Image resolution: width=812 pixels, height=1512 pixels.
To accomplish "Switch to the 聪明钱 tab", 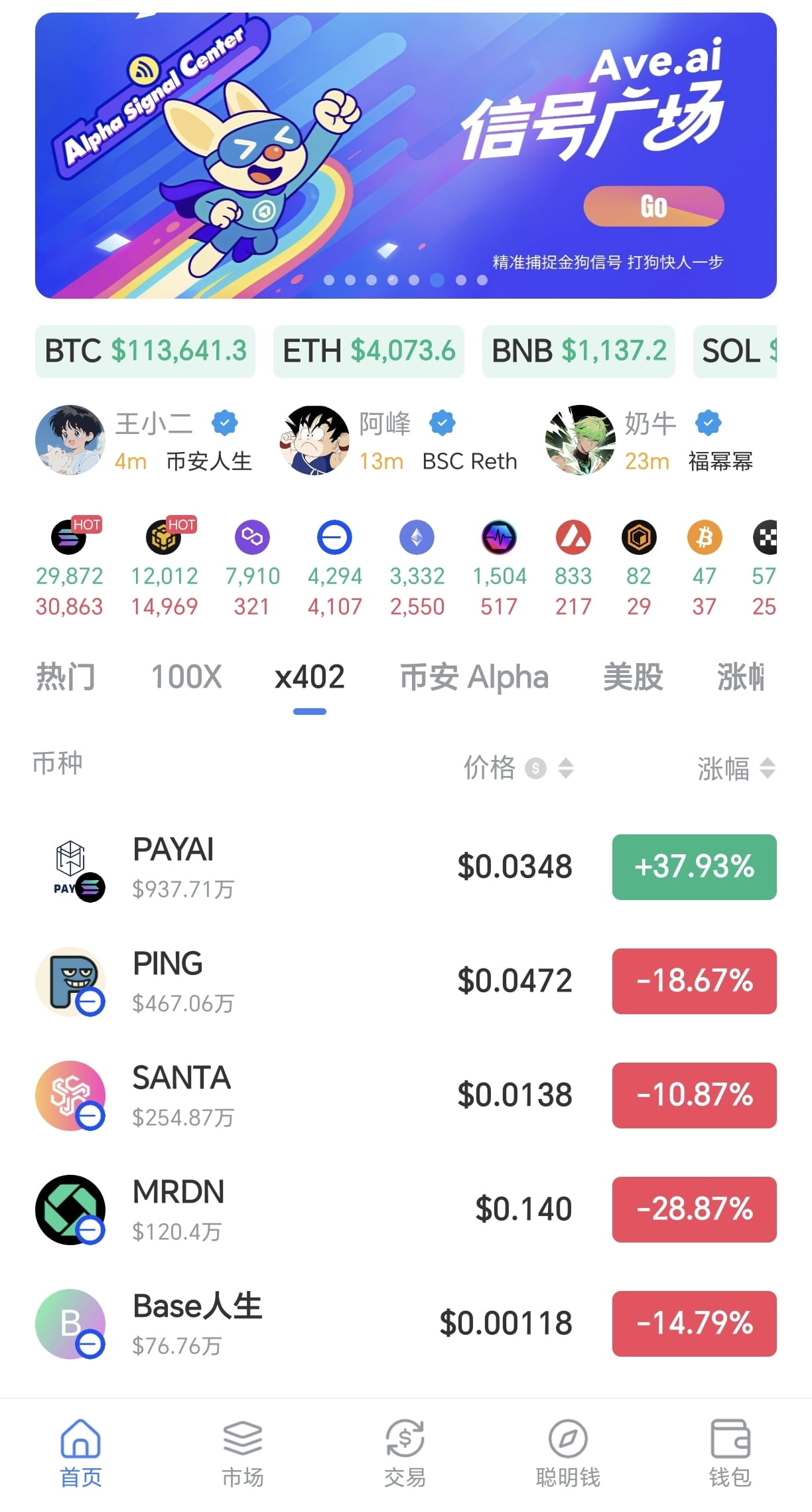I will [568, 1452].
